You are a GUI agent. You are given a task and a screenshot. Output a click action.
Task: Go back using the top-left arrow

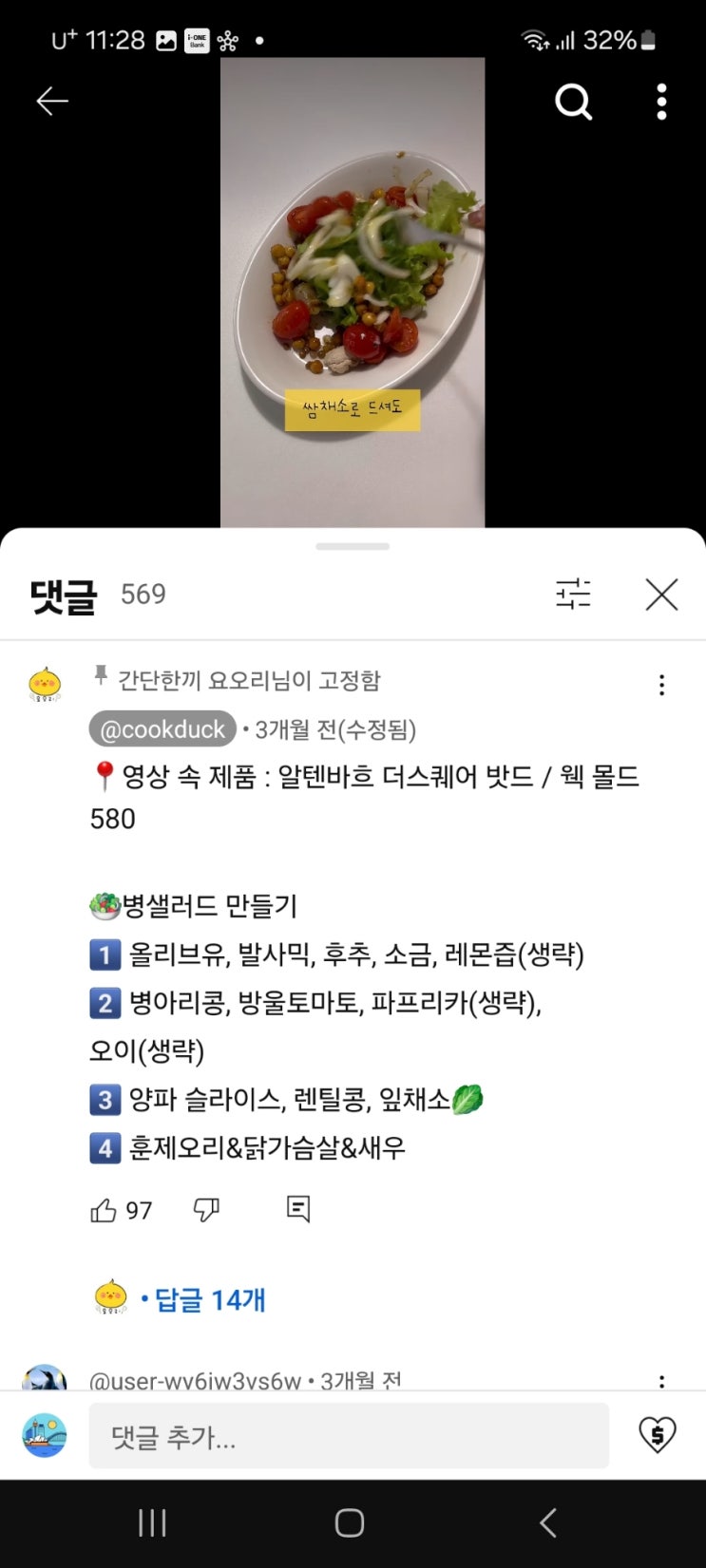(52, 101)
